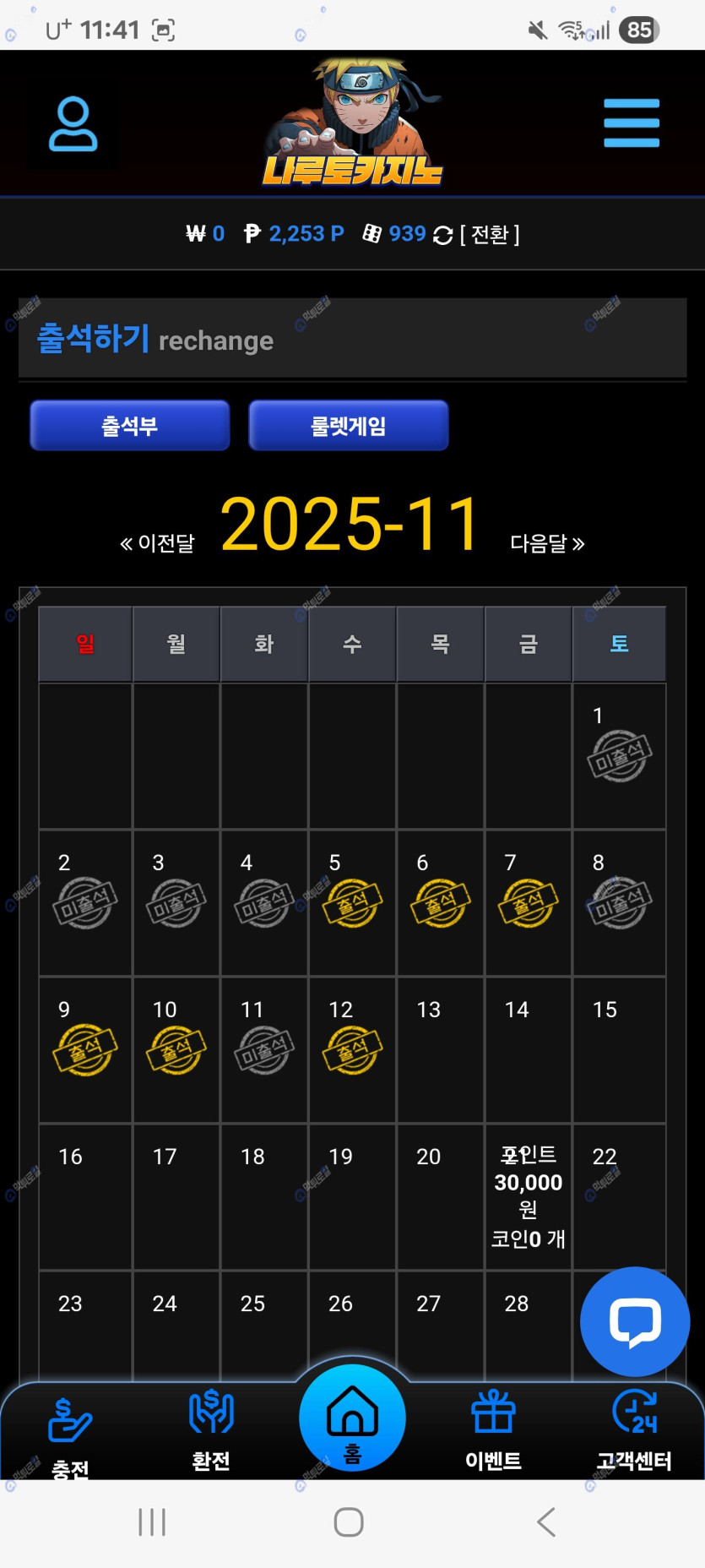The height and width of the screenshot is (1568, 705).
Task: Go to previous month 이전달
Action: [x=158, y=543]
